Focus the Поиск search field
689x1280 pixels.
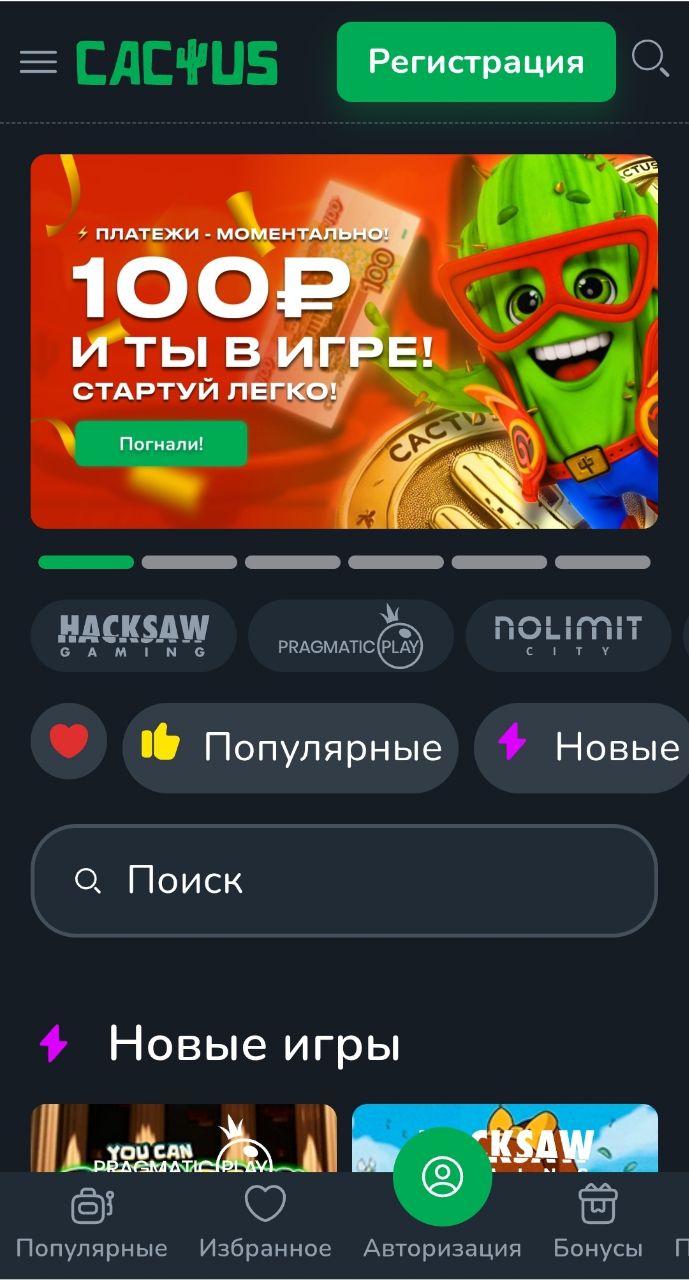point(344,880)
